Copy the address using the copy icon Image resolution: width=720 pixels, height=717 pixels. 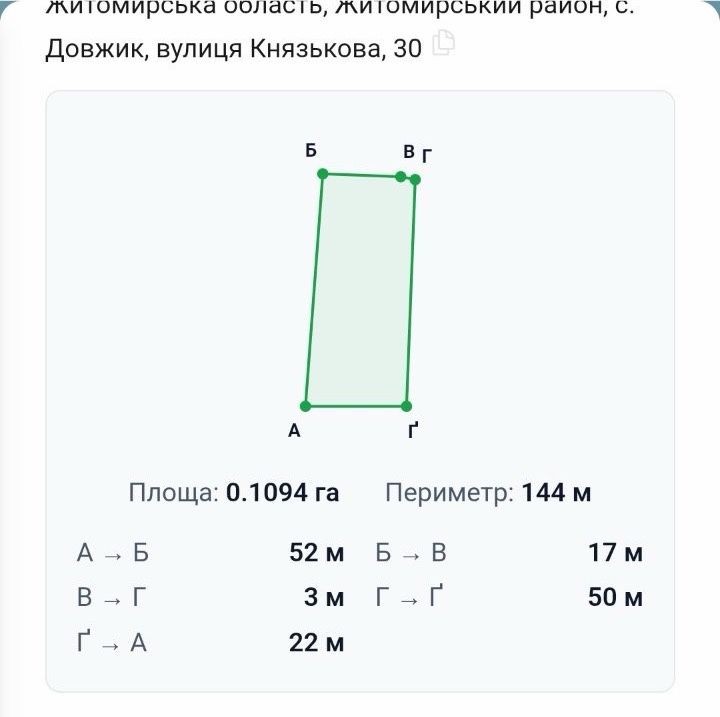pyautogui.click(x=444, y=43)
